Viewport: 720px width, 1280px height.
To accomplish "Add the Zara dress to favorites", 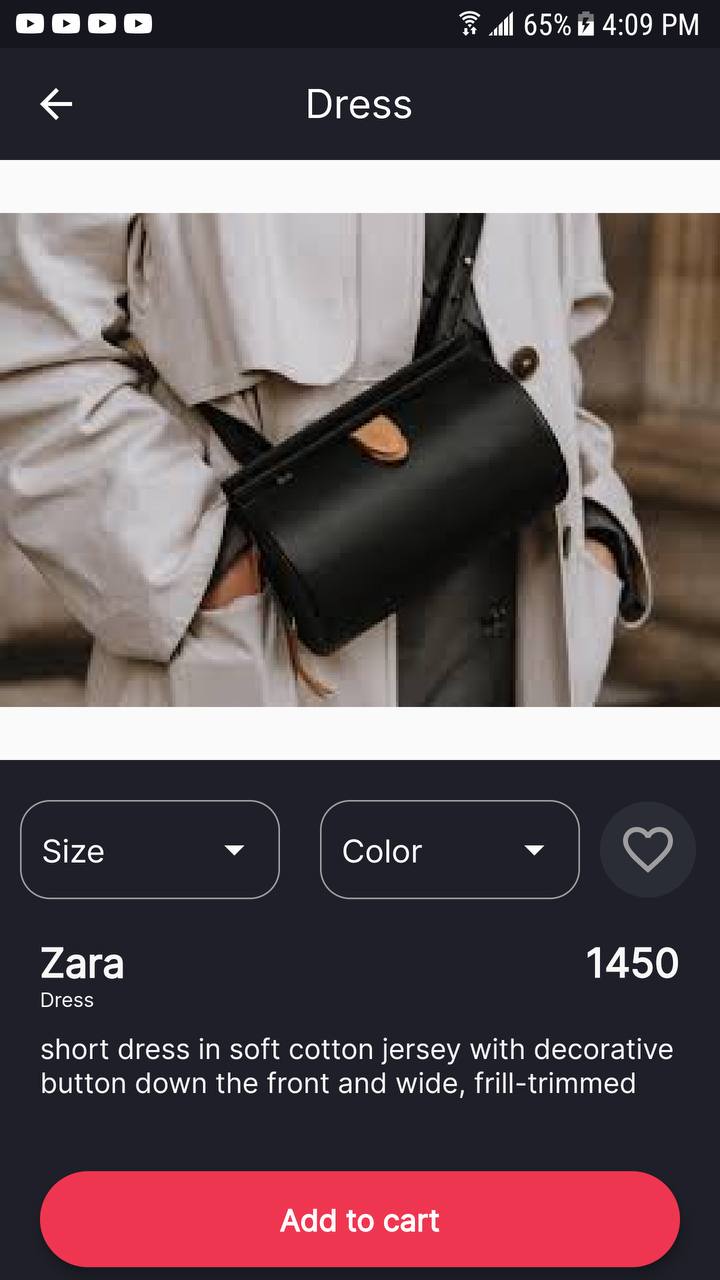I will click(x=648, y=850).
